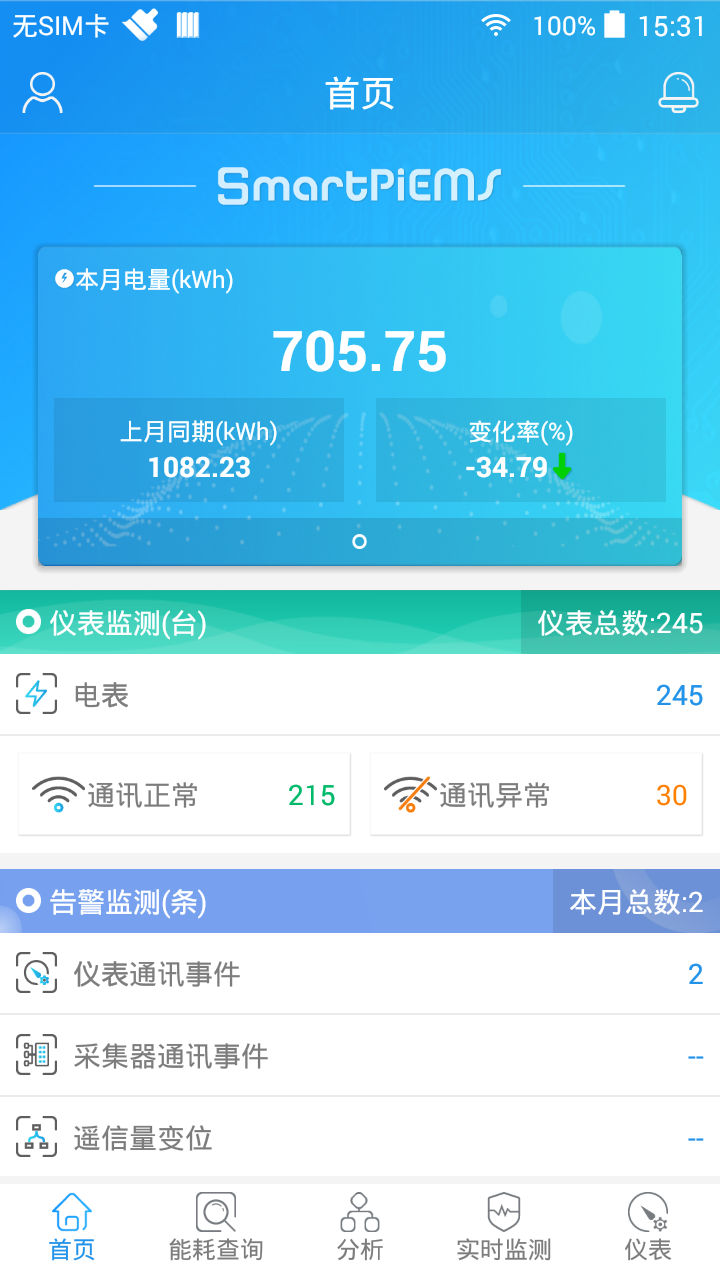The width and height of the screenshot is (720, 1280).
Task: Click the 2 仪表通讯事件 count link
Action: 695,973
